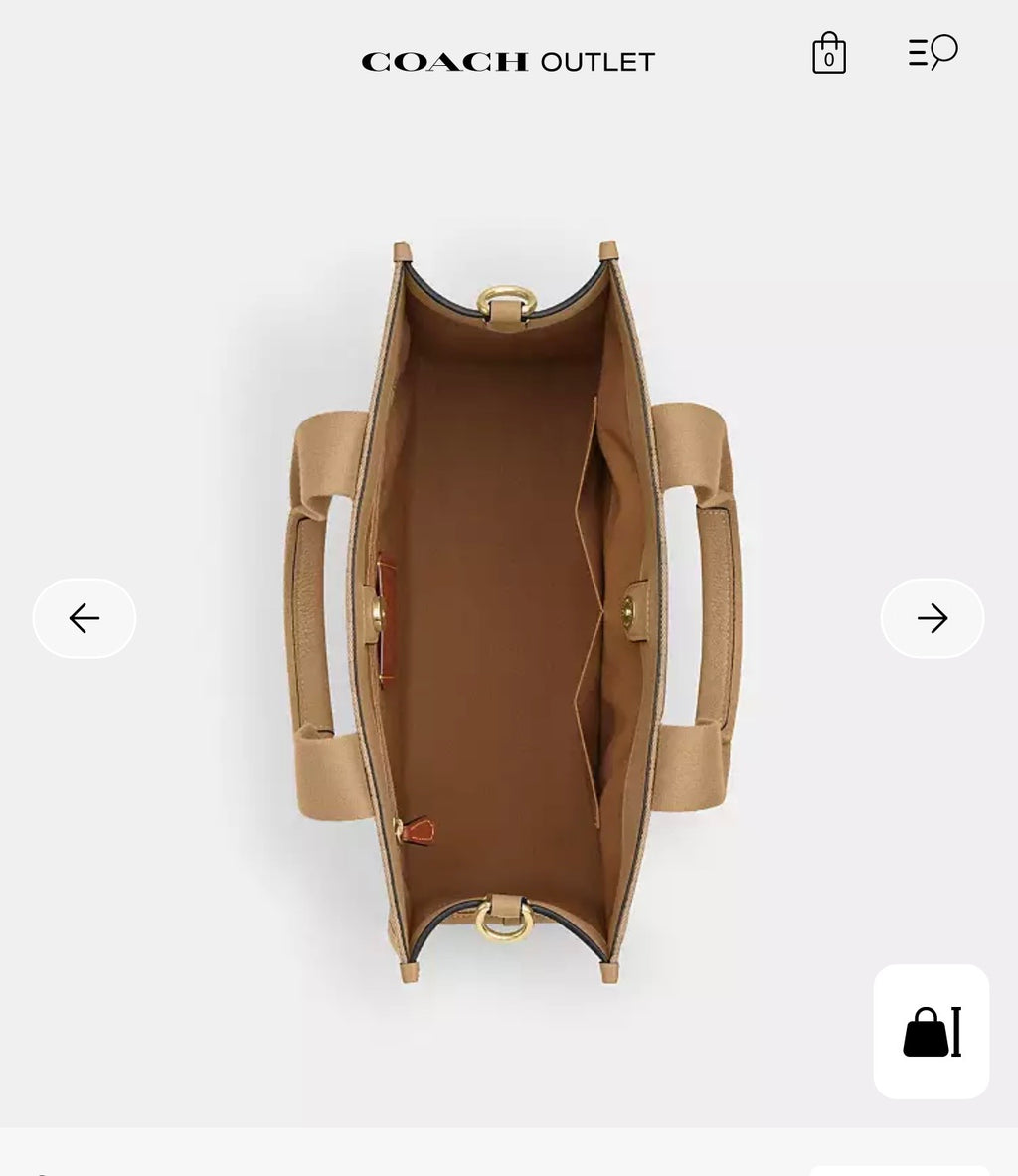The width and height of the screenshot is (1018, 1176).
Task: Tap the floating handbag size button
Action: coord(932,1032)
